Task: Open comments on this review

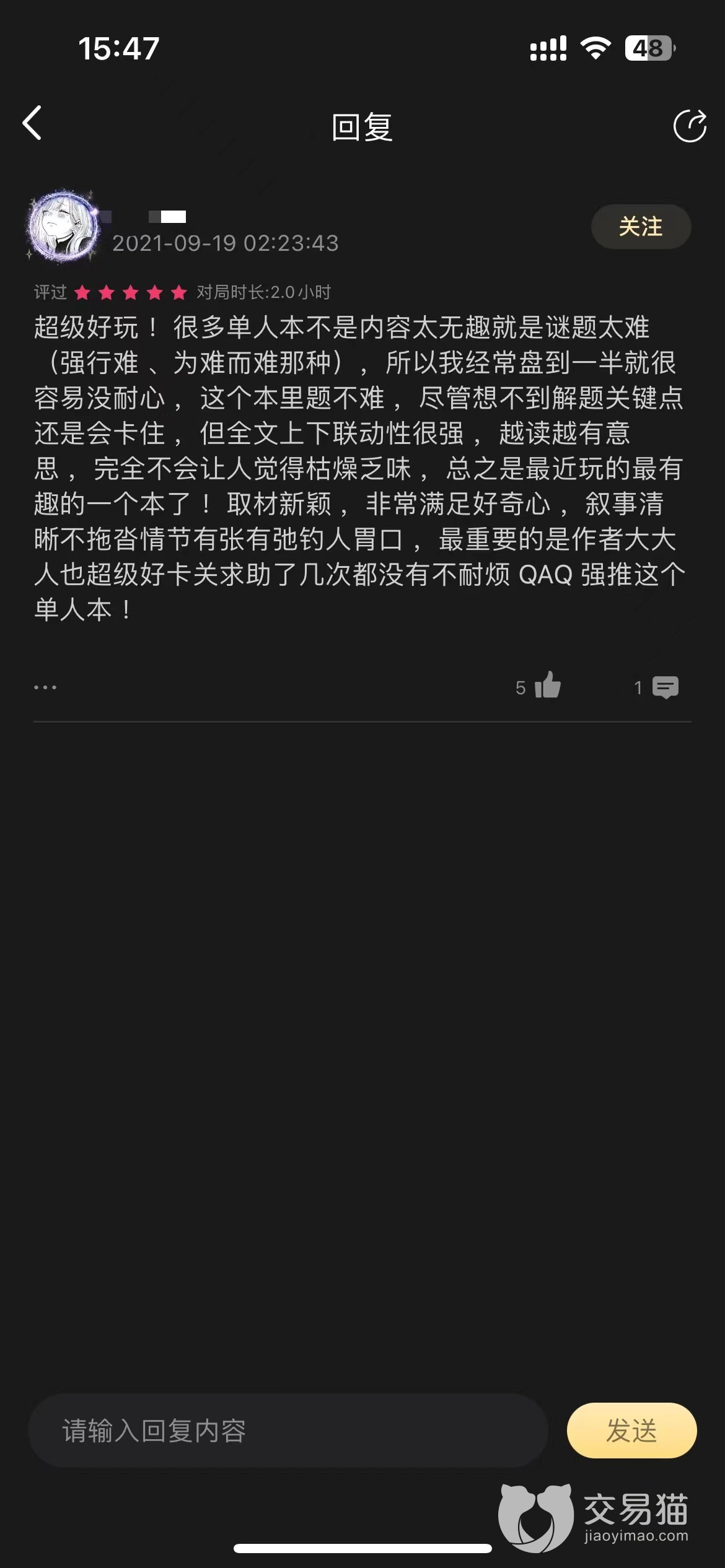Action: coord(666,687)
